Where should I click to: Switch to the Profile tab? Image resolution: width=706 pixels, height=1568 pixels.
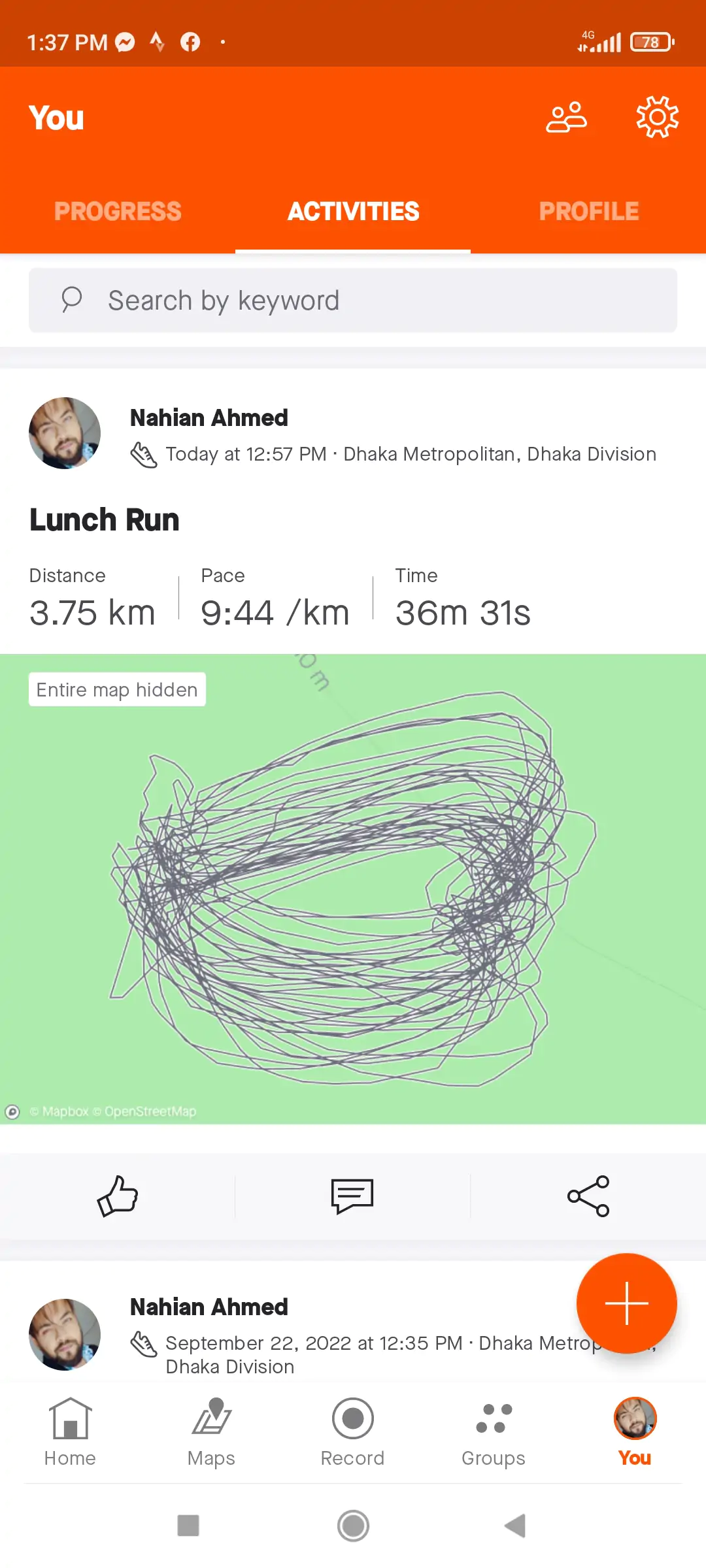pyautogui.click(x=588, y=211)
